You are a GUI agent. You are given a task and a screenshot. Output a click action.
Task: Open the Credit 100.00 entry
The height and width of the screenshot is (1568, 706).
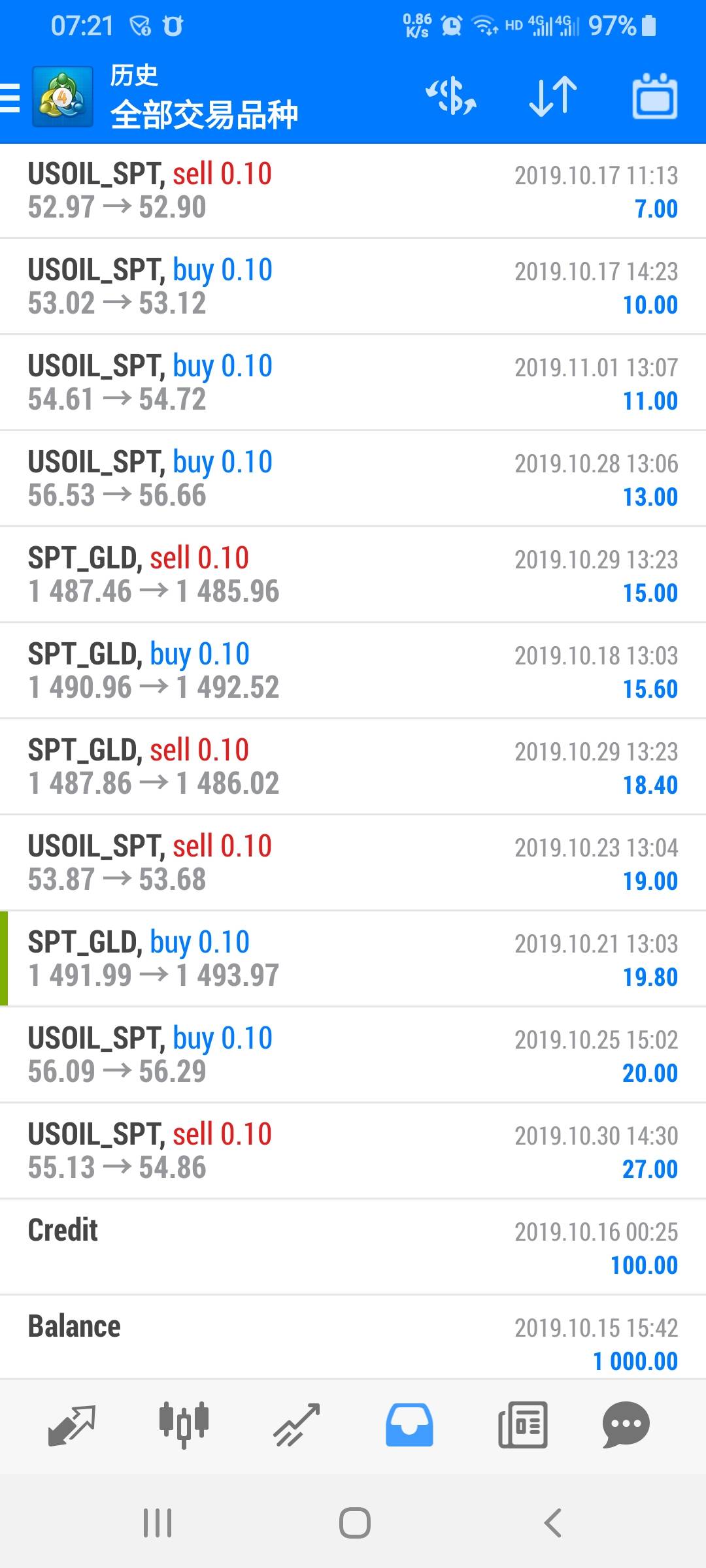pyautogui.click(x=353, y=1247)
